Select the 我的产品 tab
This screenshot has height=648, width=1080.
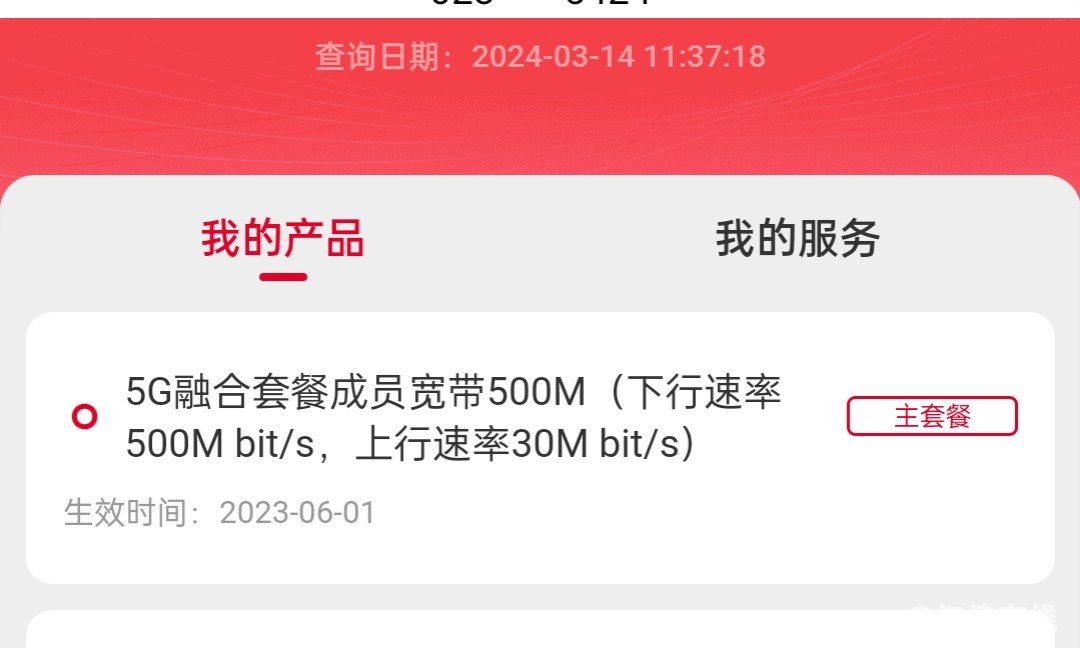tap(283, 239)
